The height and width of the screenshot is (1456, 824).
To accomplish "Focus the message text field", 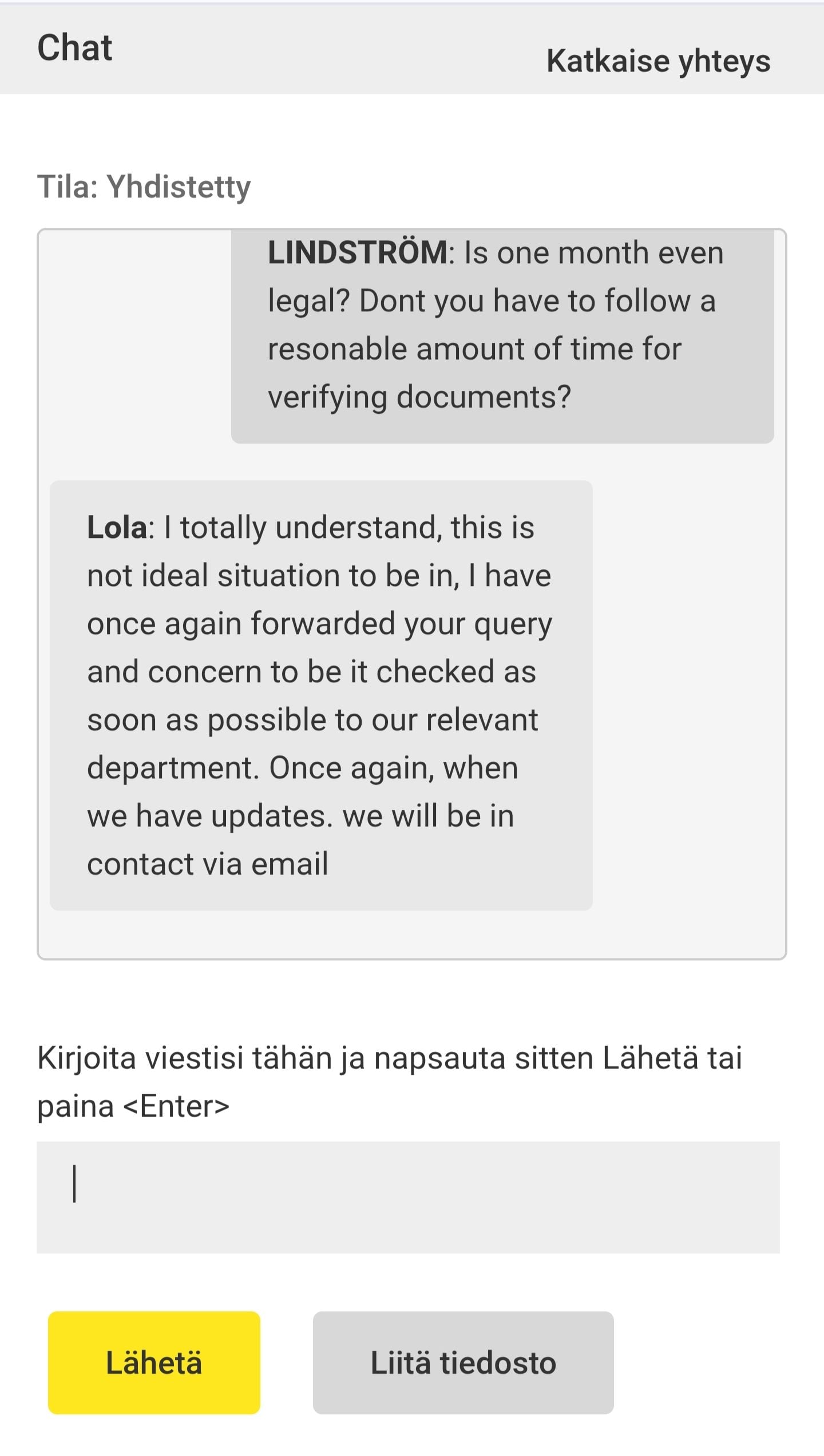I will coord(408,1197).
